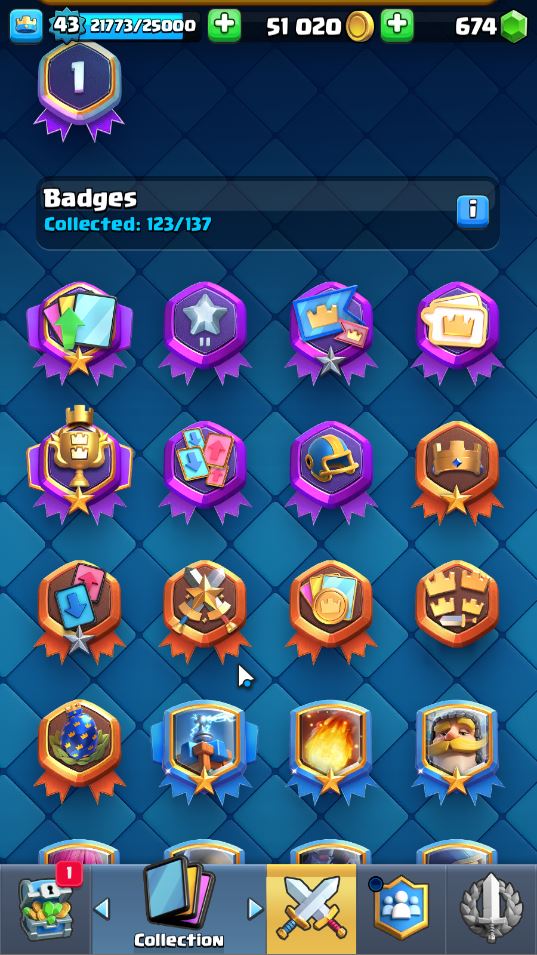
Task: View the card upgrade green arrow badge
Action: click(79, 329)
